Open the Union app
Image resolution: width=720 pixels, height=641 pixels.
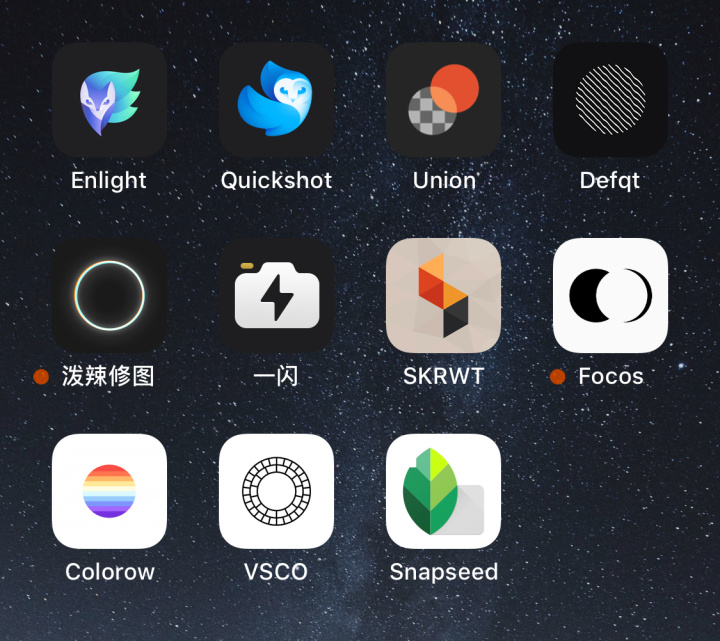coord(443,100)
